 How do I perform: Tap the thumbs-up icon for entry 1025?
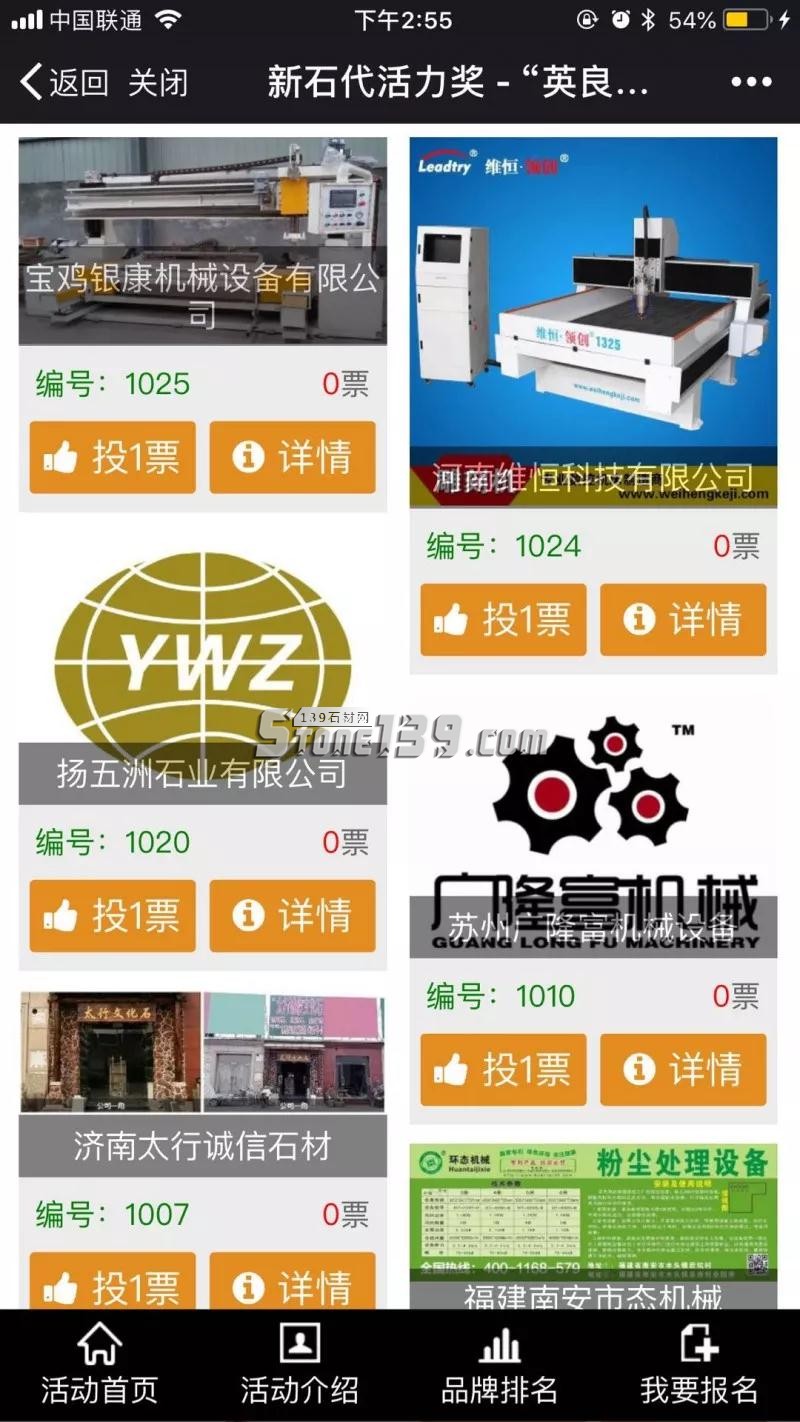coord(62,457)
